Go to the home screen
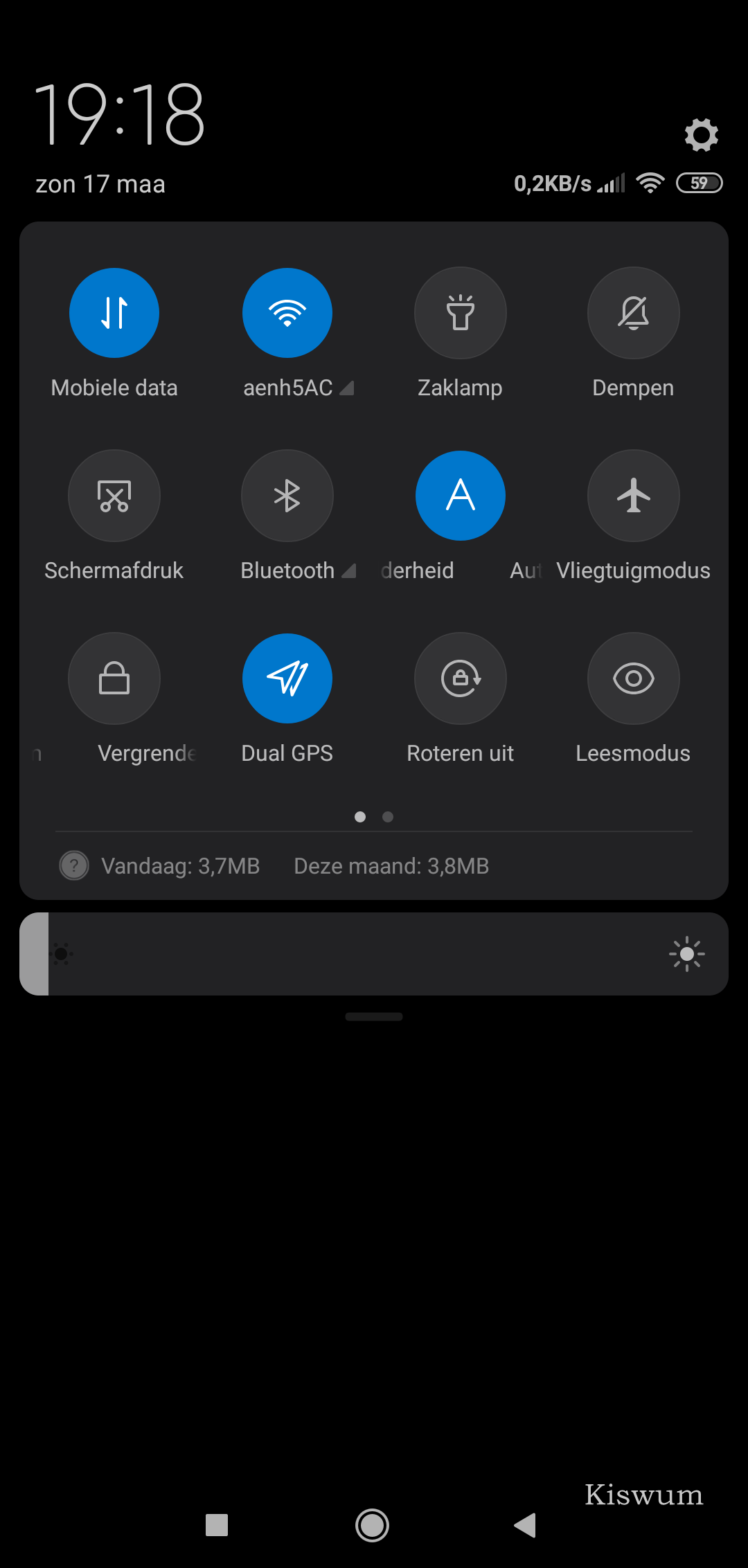 [x=372, y=1525]
